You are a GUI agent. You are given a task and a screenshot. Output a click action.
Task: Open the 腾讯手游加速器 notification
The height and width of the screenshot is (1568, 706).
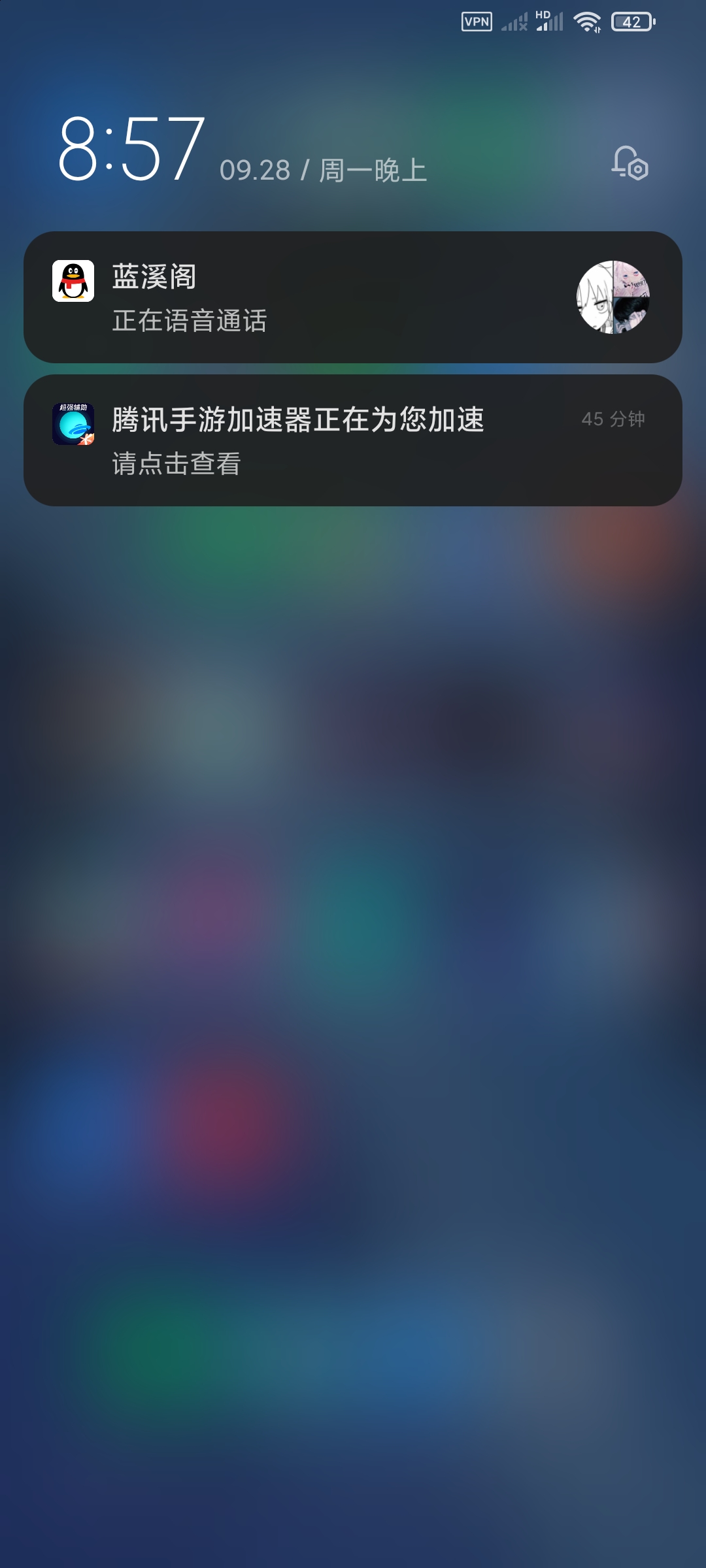coord(353,440)
